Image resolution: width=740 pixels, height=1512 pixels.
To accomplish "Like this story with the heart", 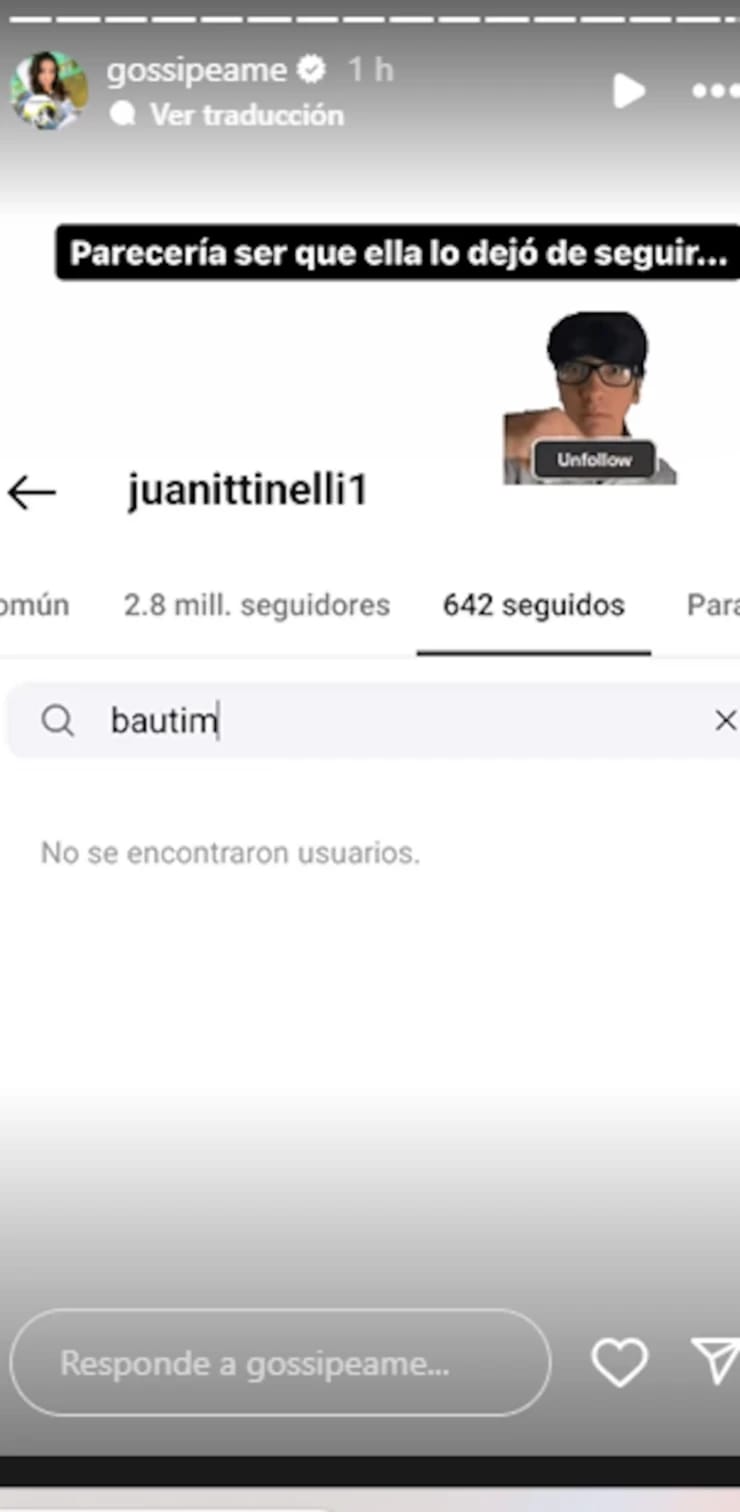I will (620, 1362).
